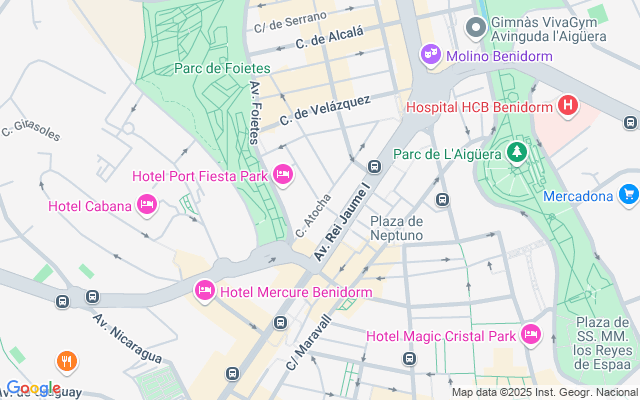
Task: Open Hotel Port Fiesta Park pin
Action: click(x=282, y=176)
